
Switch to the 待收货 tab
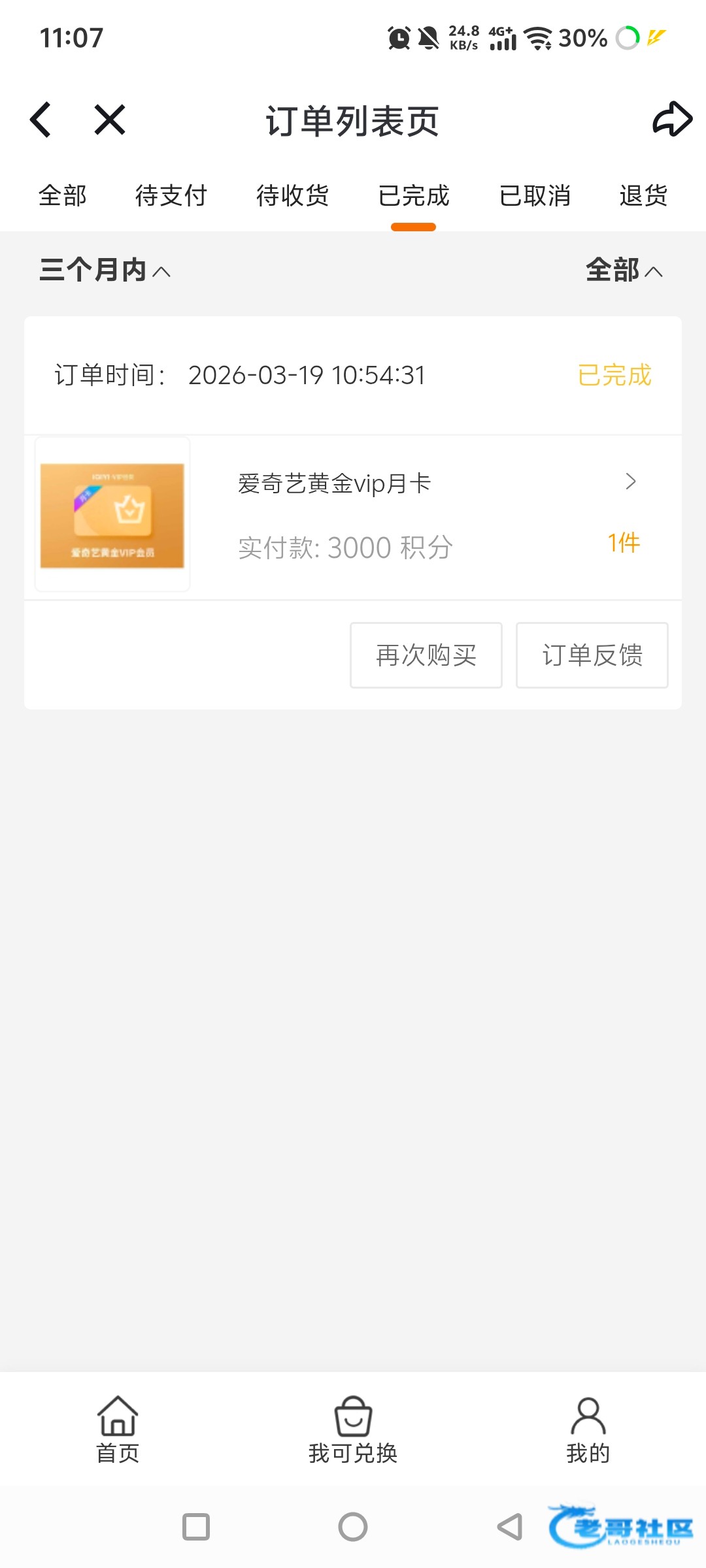(292, 195)
